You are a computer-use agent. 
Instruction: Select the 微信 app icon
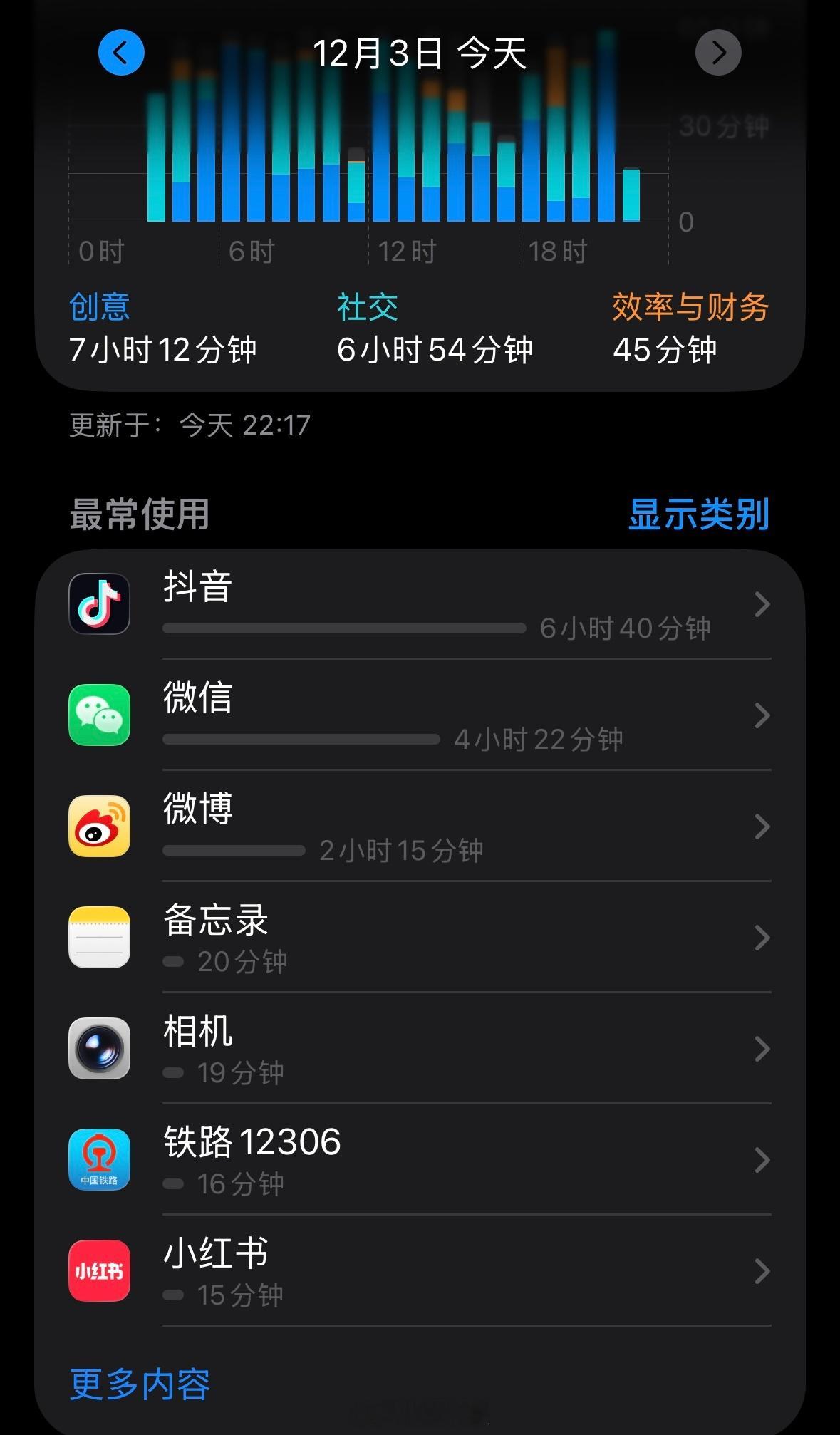pyautogui.click(x=99, y=715)
